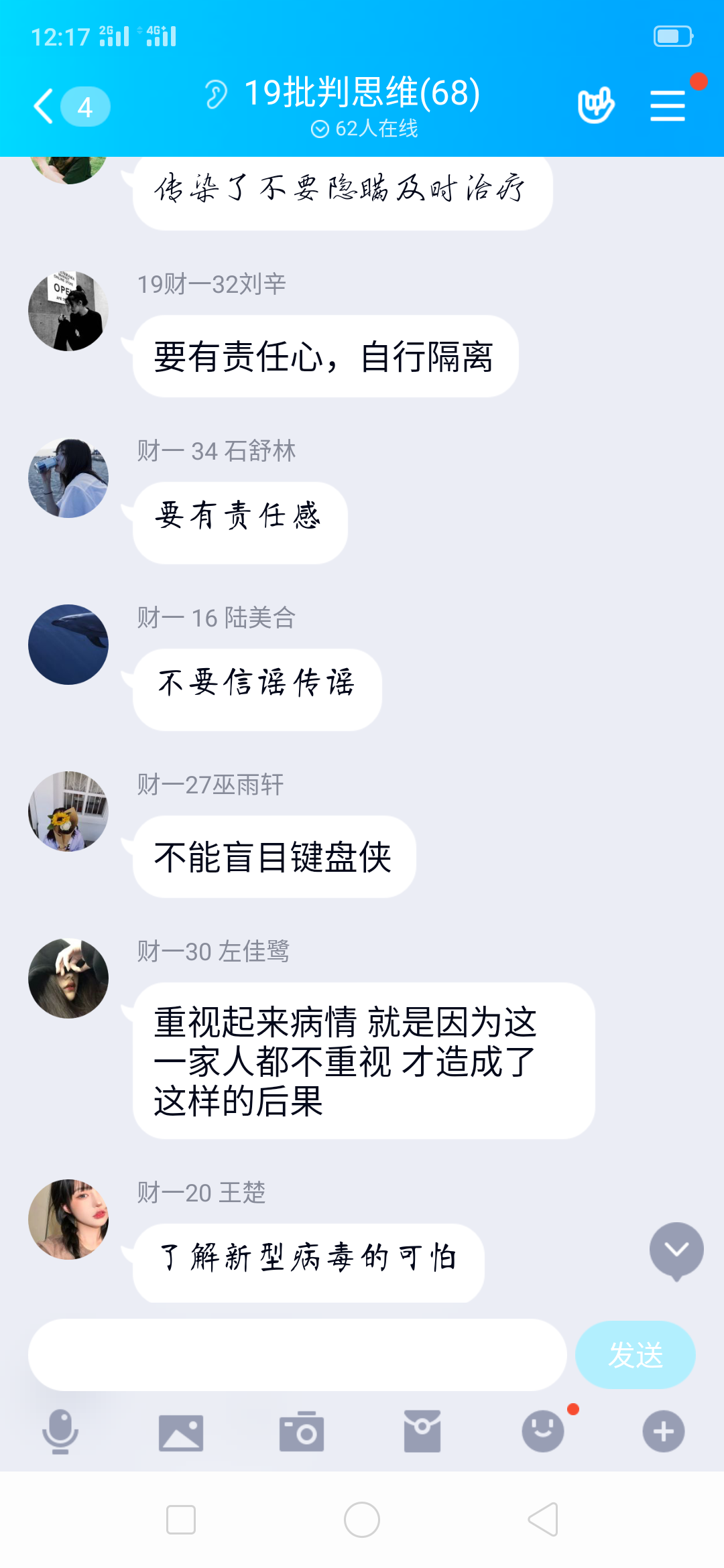Open more options plus button
Screen dimensions: 724x1568
664,1432
